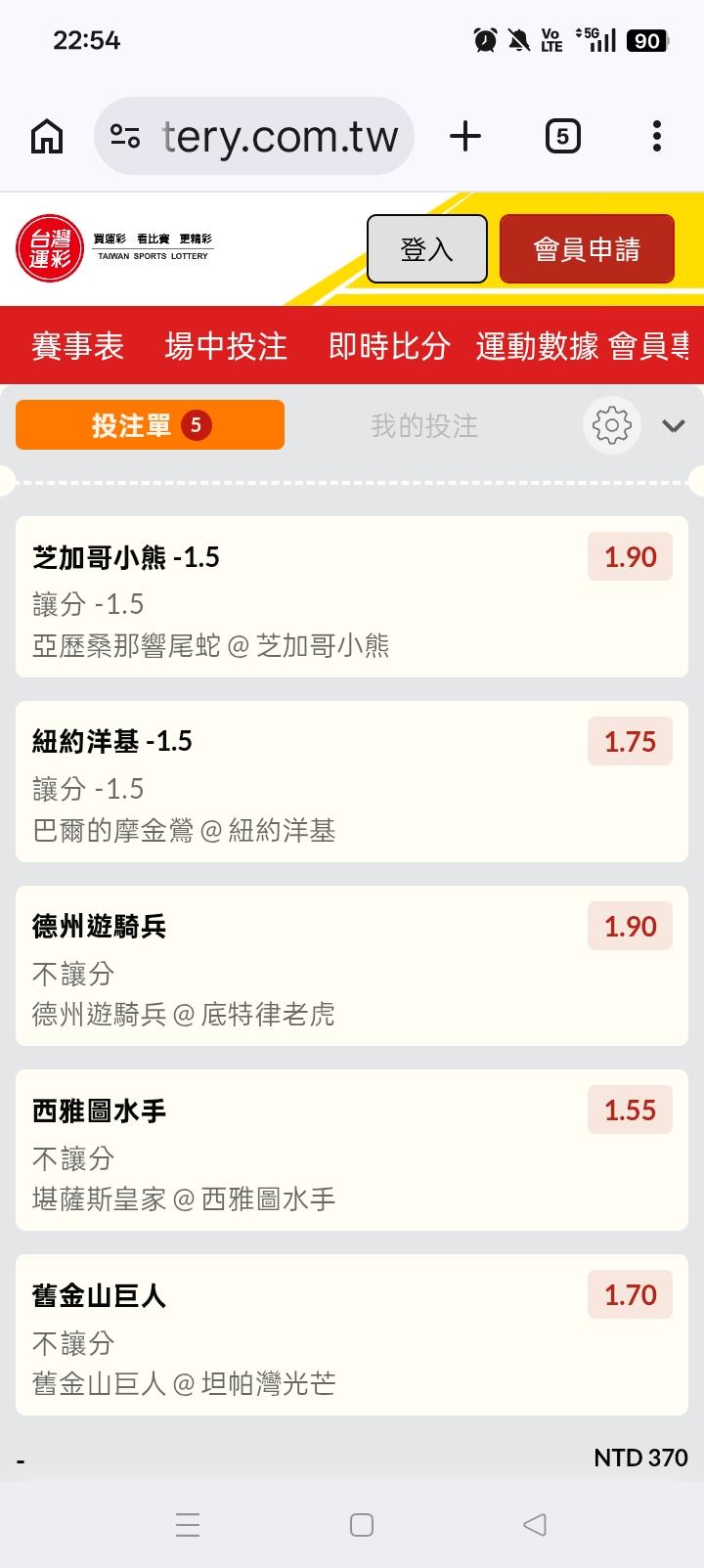Screen dimensions: 704x1568
Task: Open the tab switcher showing 5
Action: tap(562, 136)
